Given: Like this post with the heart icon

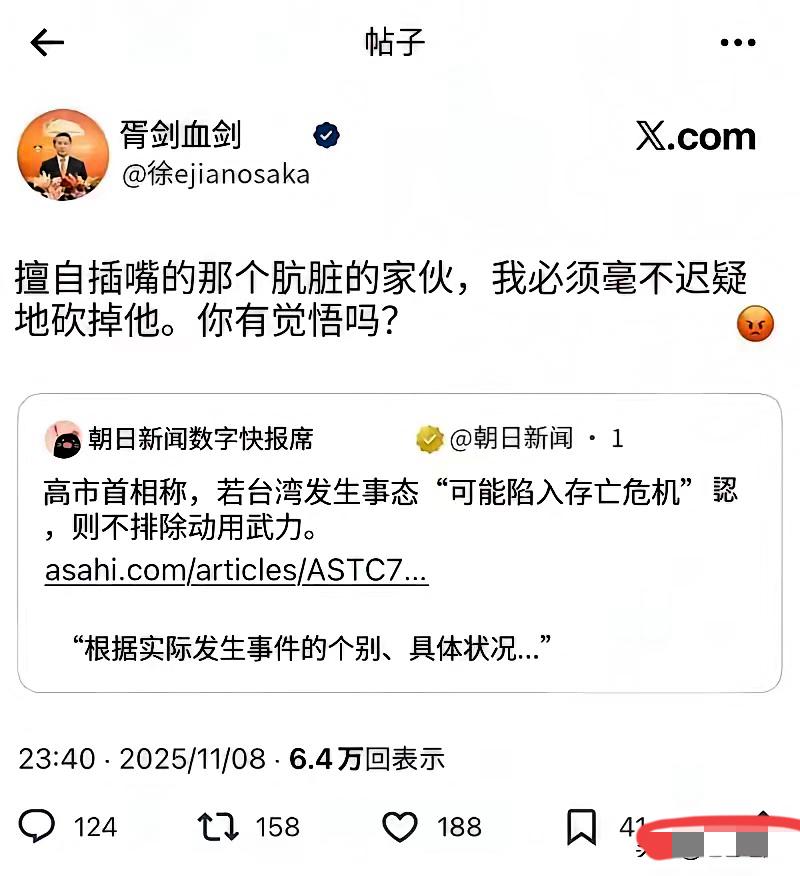Looking at the screenshot, I should click(400, 826).
